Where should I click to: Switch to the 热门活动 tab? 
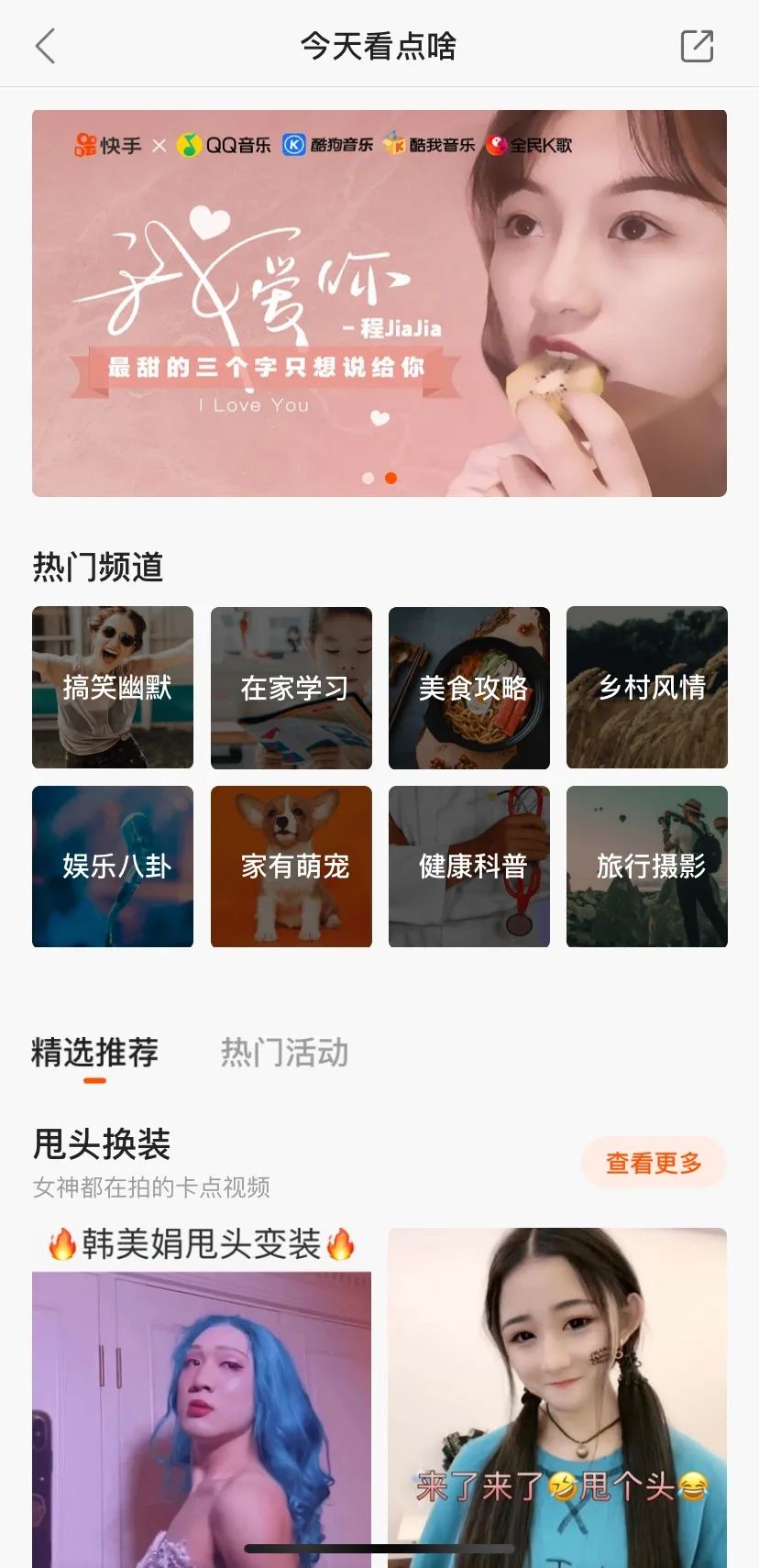[x=284, y=1053]
